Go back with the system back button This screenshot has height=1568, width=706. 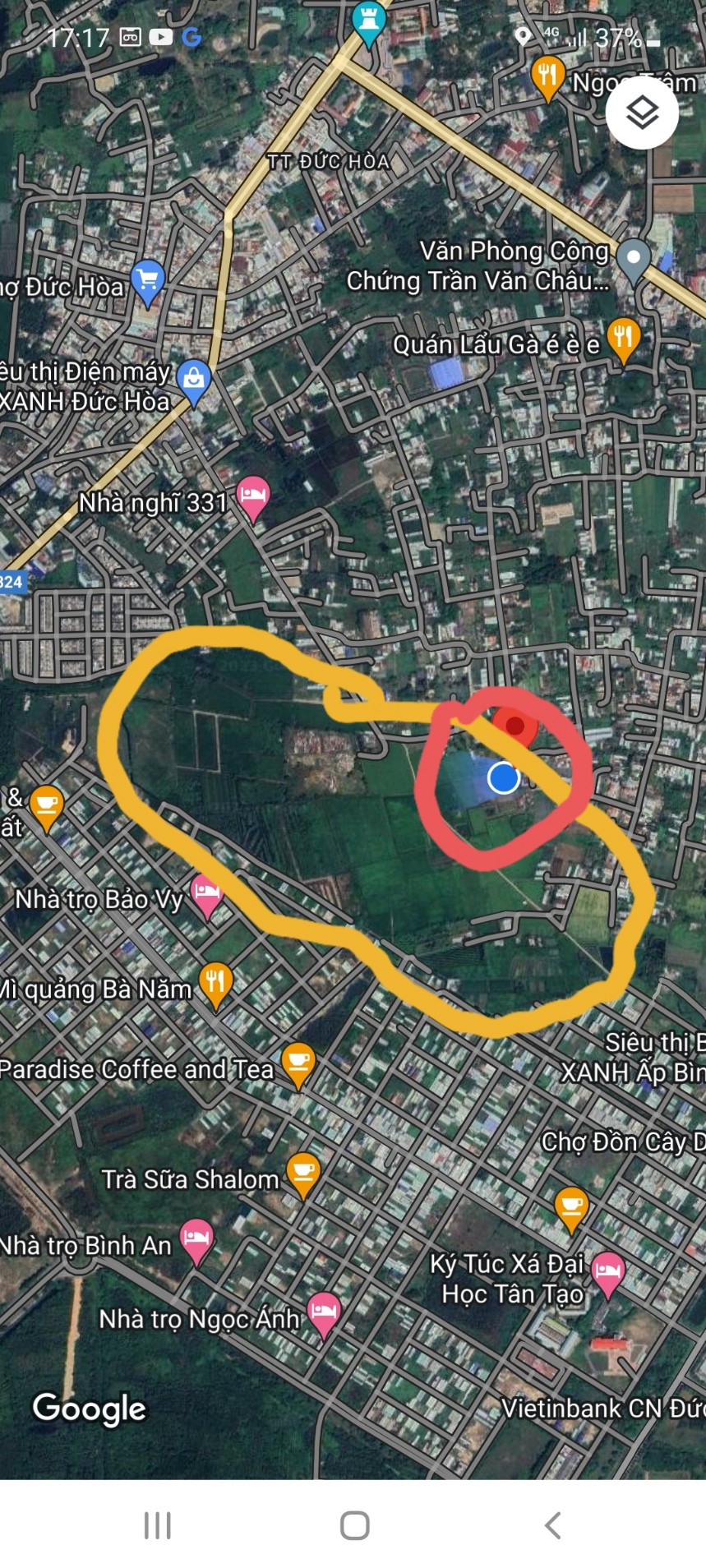tap(553, 1525)
